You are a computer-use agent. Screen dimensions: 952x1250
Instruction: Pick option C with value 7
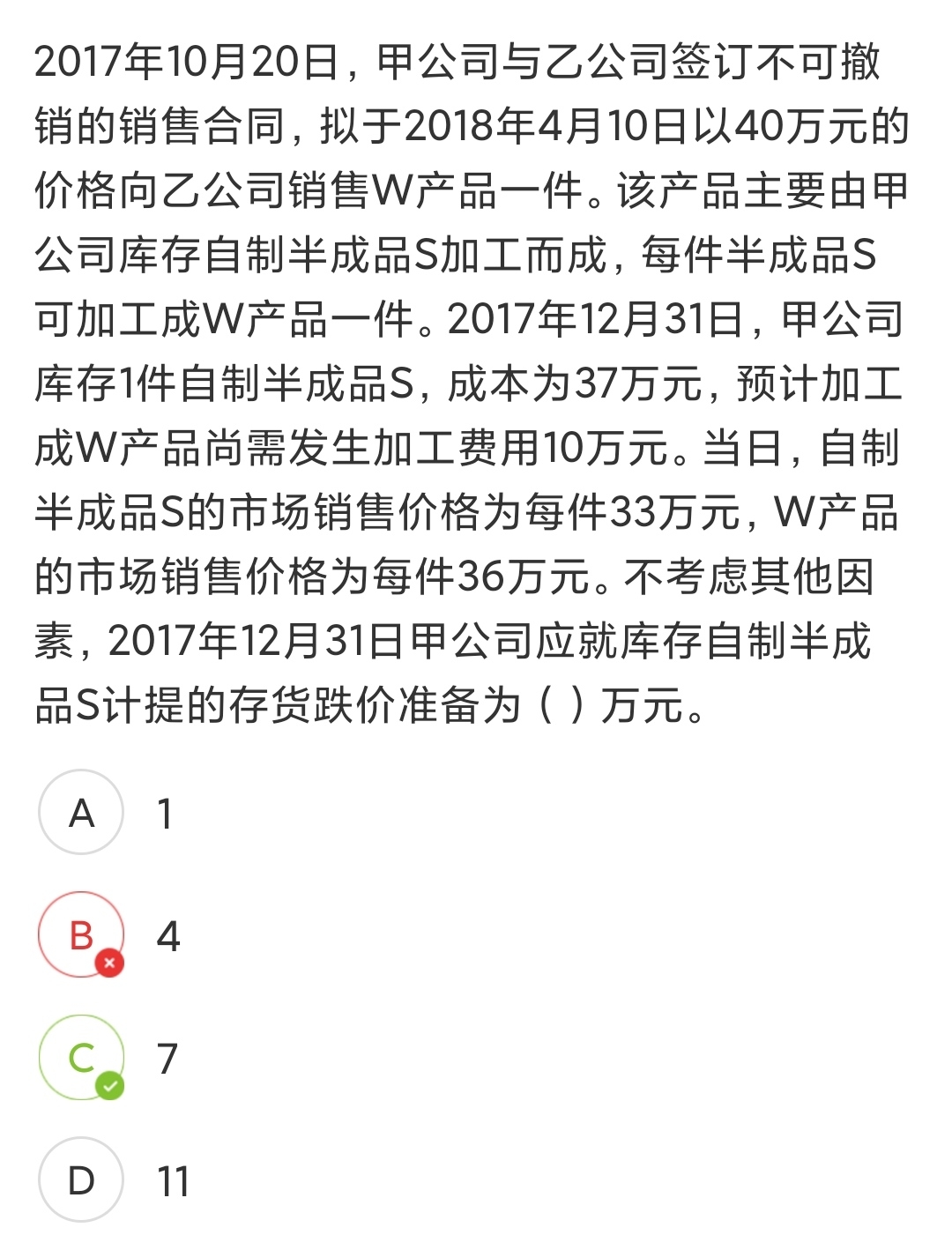coord(81,1058)
